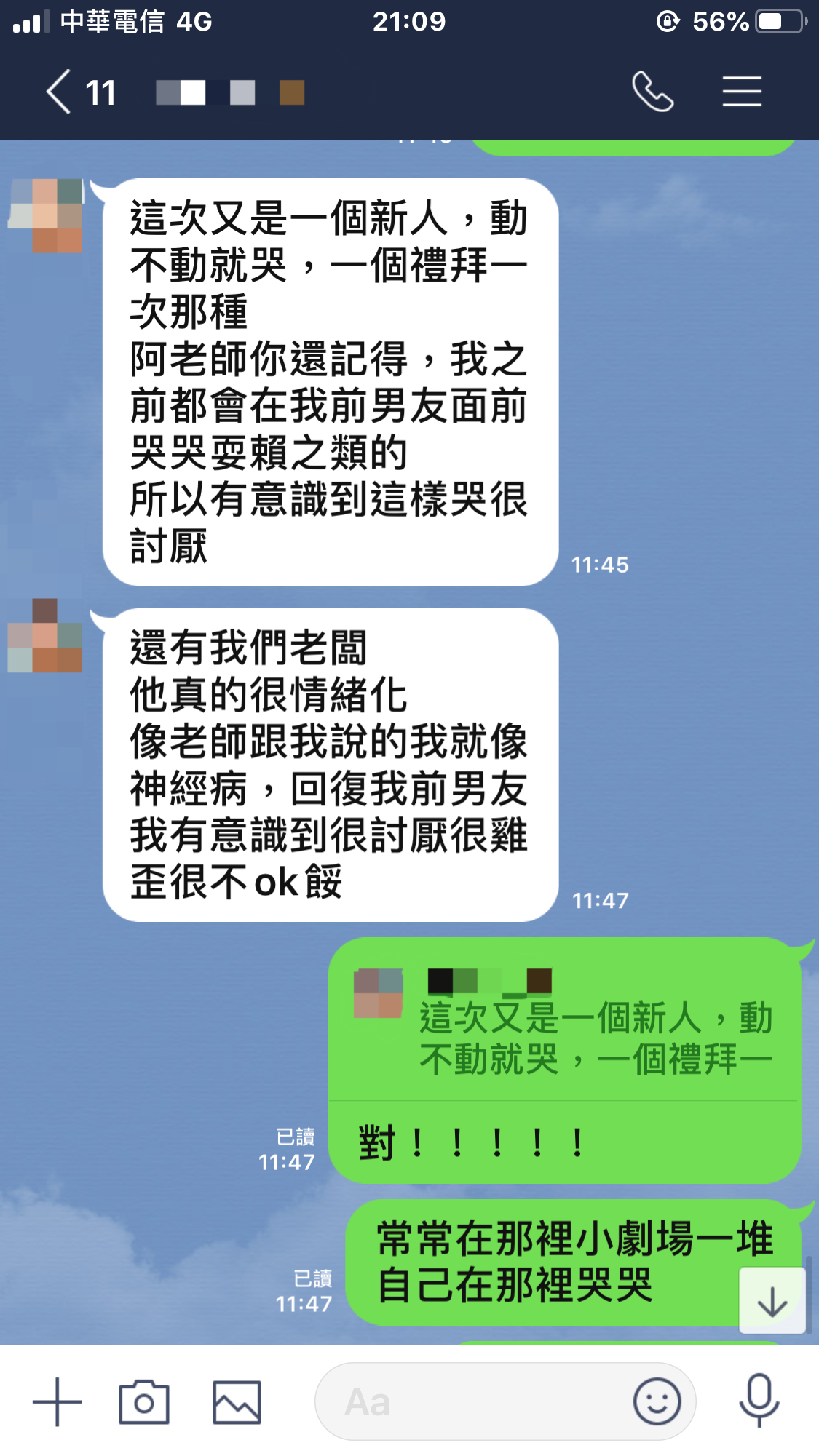Open the photo gallery picker
This screenshot has width=819, height=1456.
(237, 1401)
